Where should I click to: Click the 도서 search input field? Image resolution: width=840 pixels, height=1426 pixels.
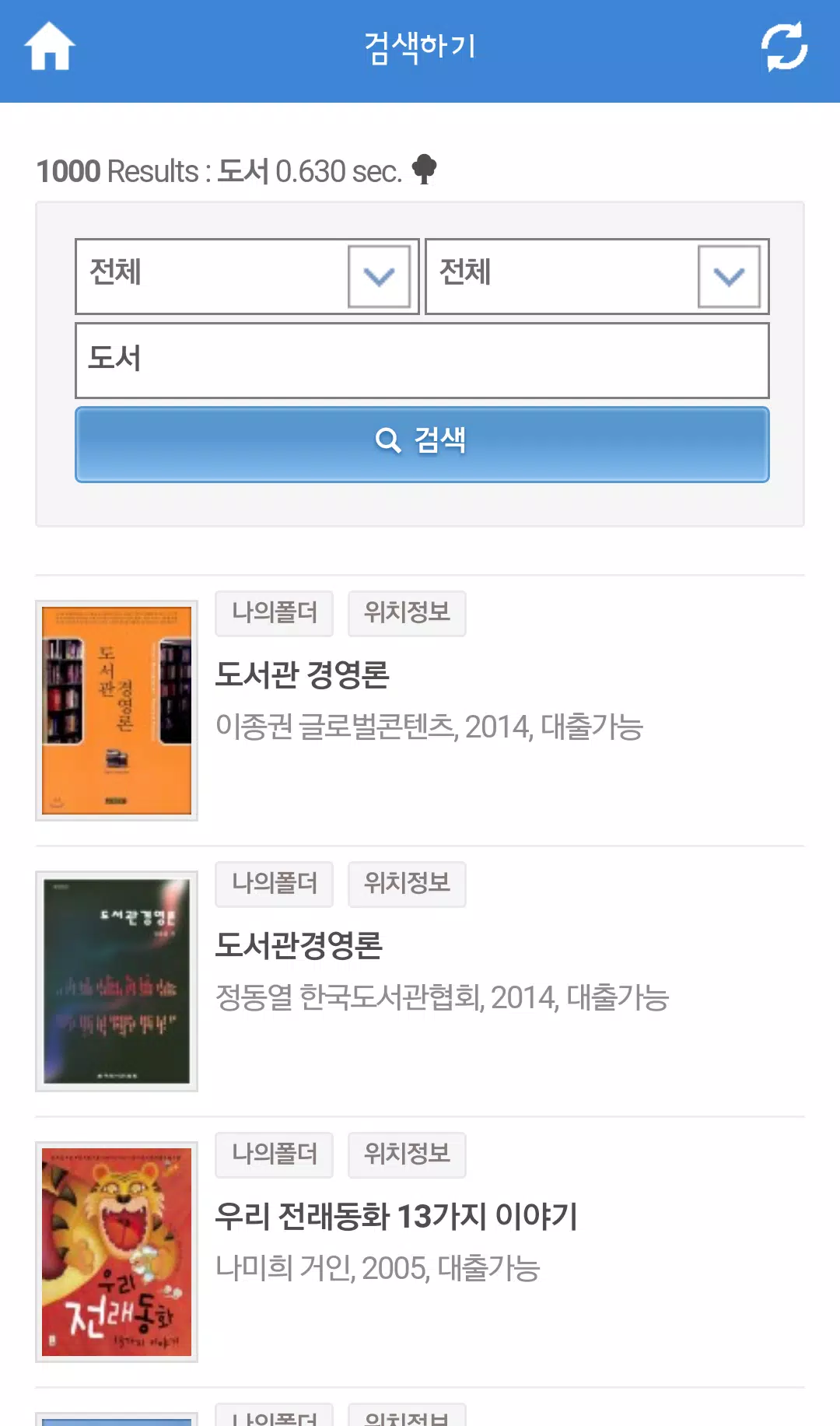pyautogui.click(x=422, y=359)
